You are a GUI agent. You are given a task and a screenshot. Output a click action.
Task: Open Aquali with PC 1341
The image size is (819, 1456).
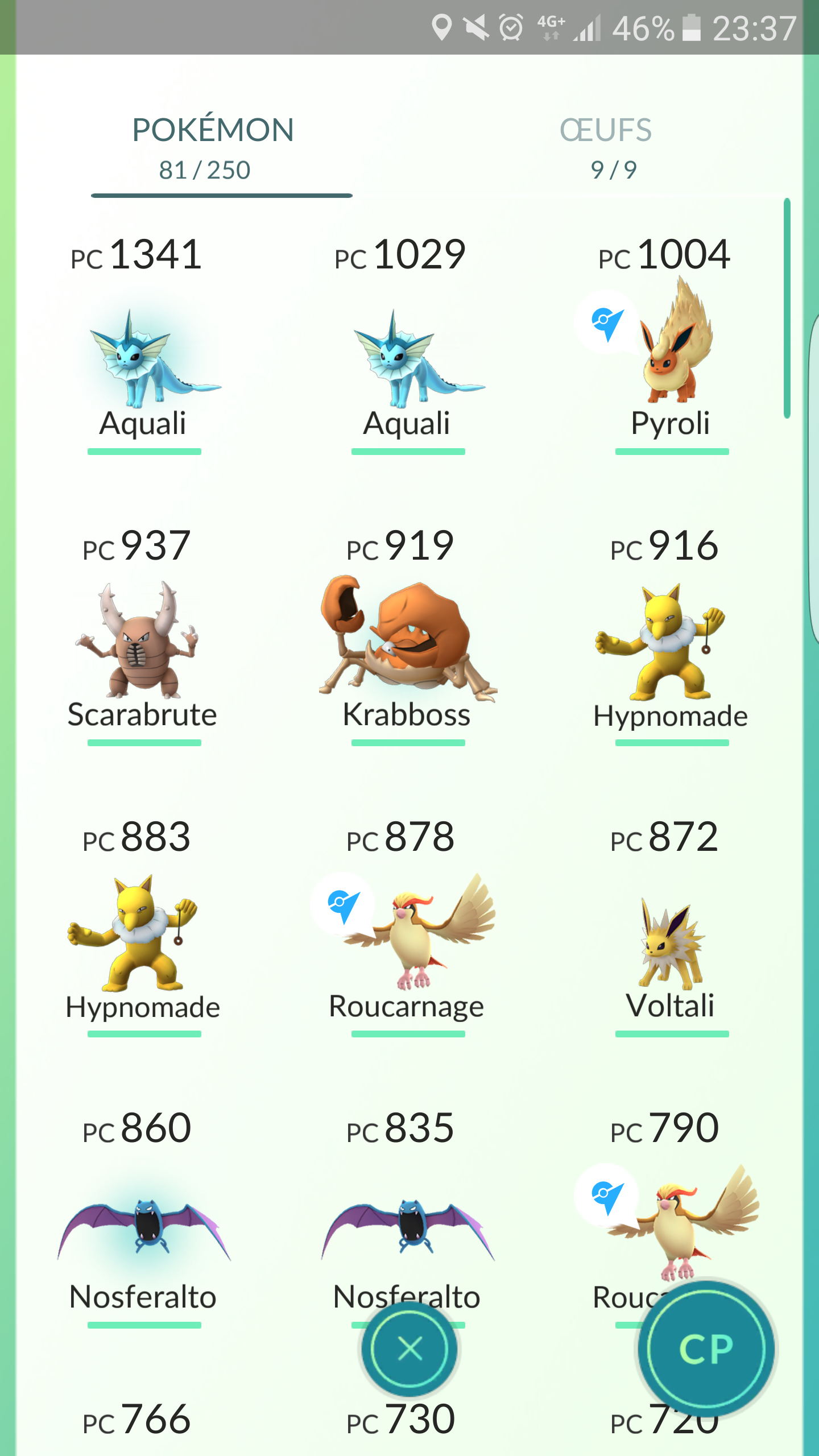point(144,358)
